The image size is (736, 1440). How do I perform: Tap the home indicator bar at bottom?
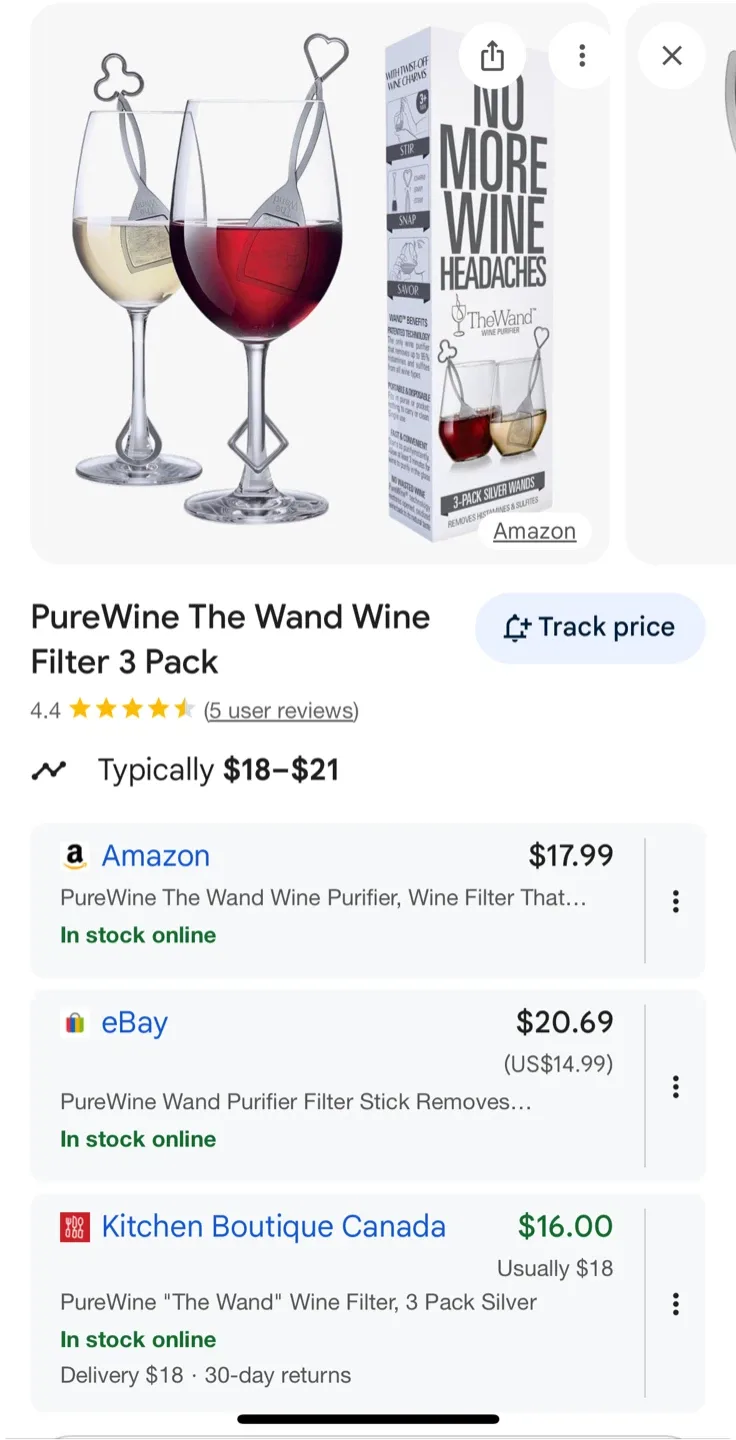pyautogui.click(x=368, y=1417)
